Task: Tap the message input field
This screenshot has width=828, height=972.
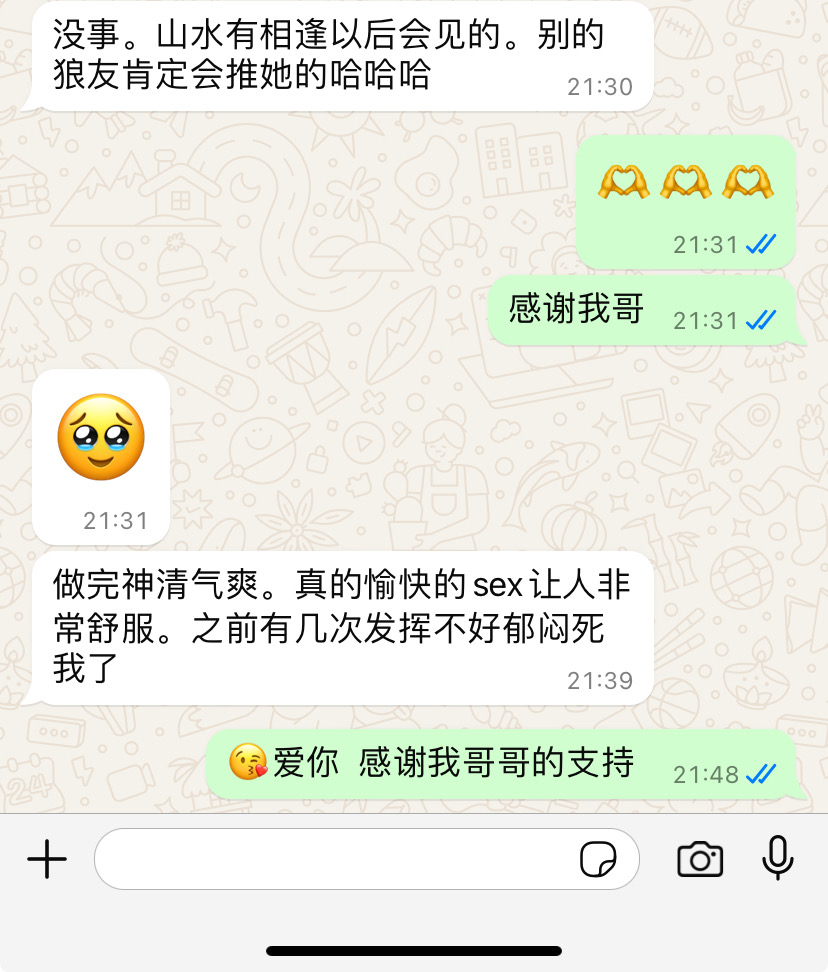Action: [x=335, y=859]
